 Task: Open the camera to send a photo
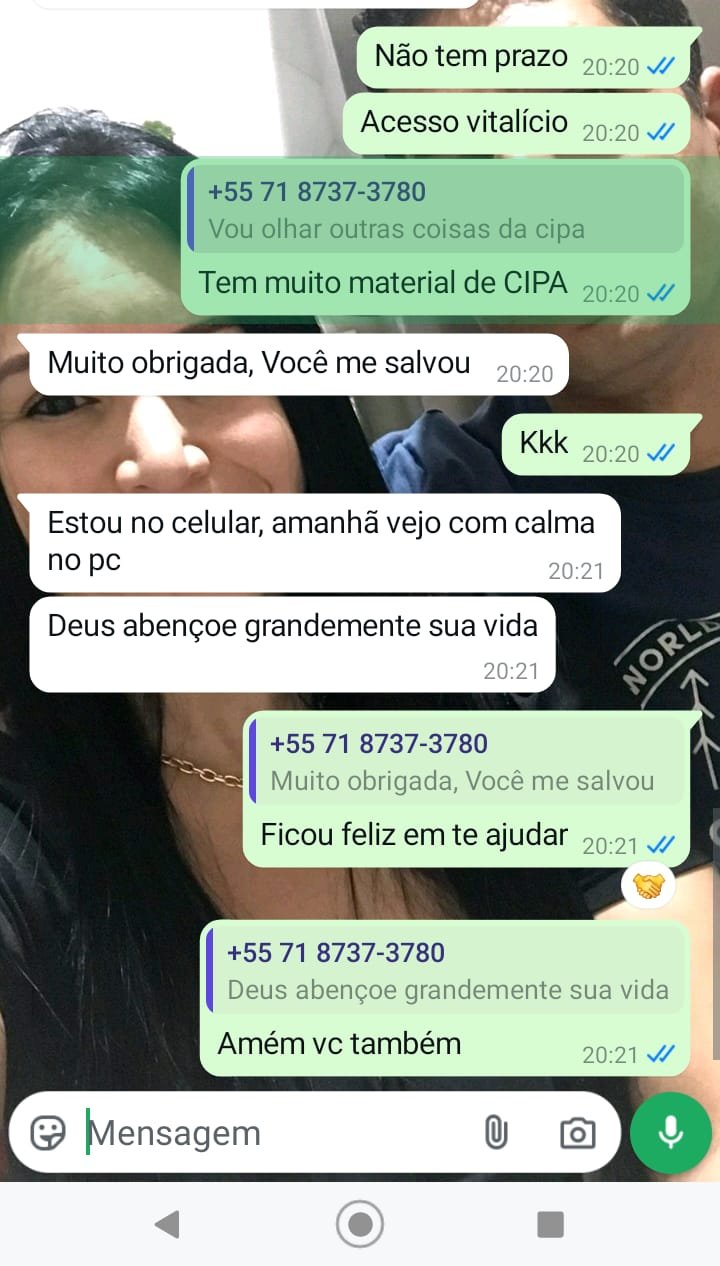tap(577, 1133)
